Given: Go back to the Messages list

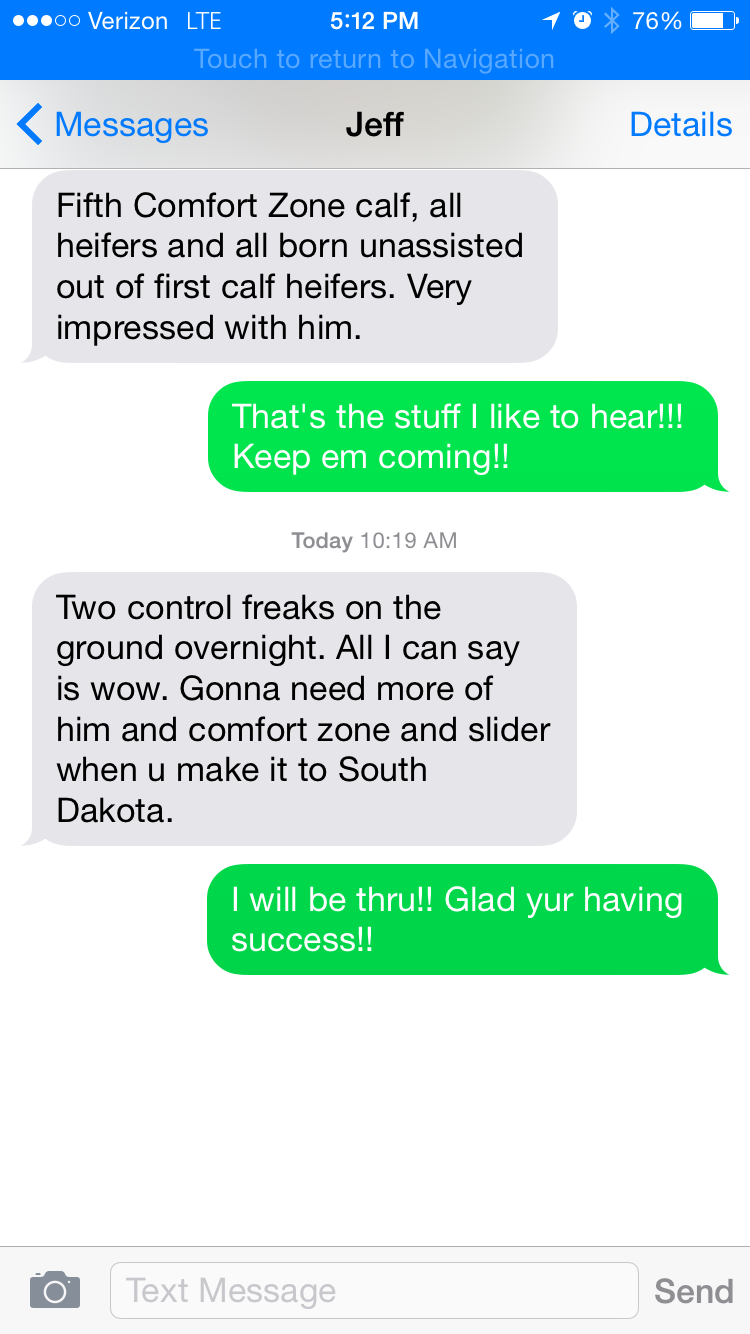Looking at the screenshot, I should (112, 125).
